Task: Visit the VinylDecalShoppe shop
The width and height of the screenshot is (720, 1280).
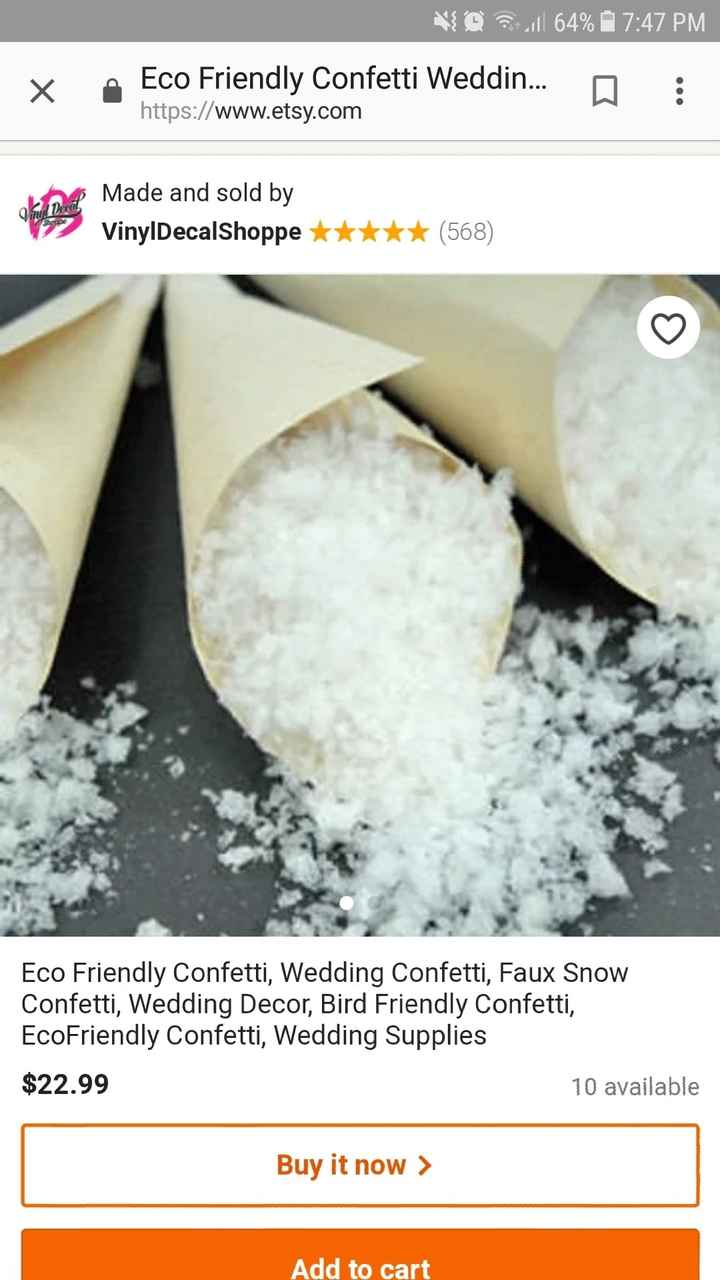Action: pos(201,232)
